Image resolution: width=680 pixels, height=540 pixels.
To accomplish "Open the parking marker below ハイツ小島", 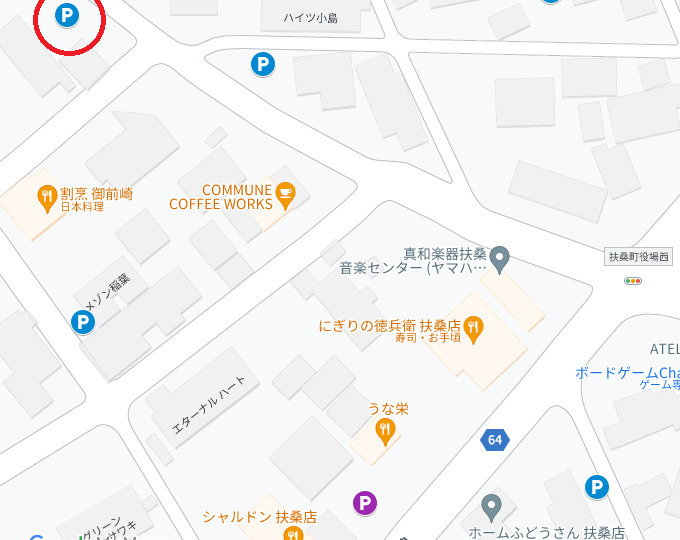I will pyautogui.click(x=262, y=65).
